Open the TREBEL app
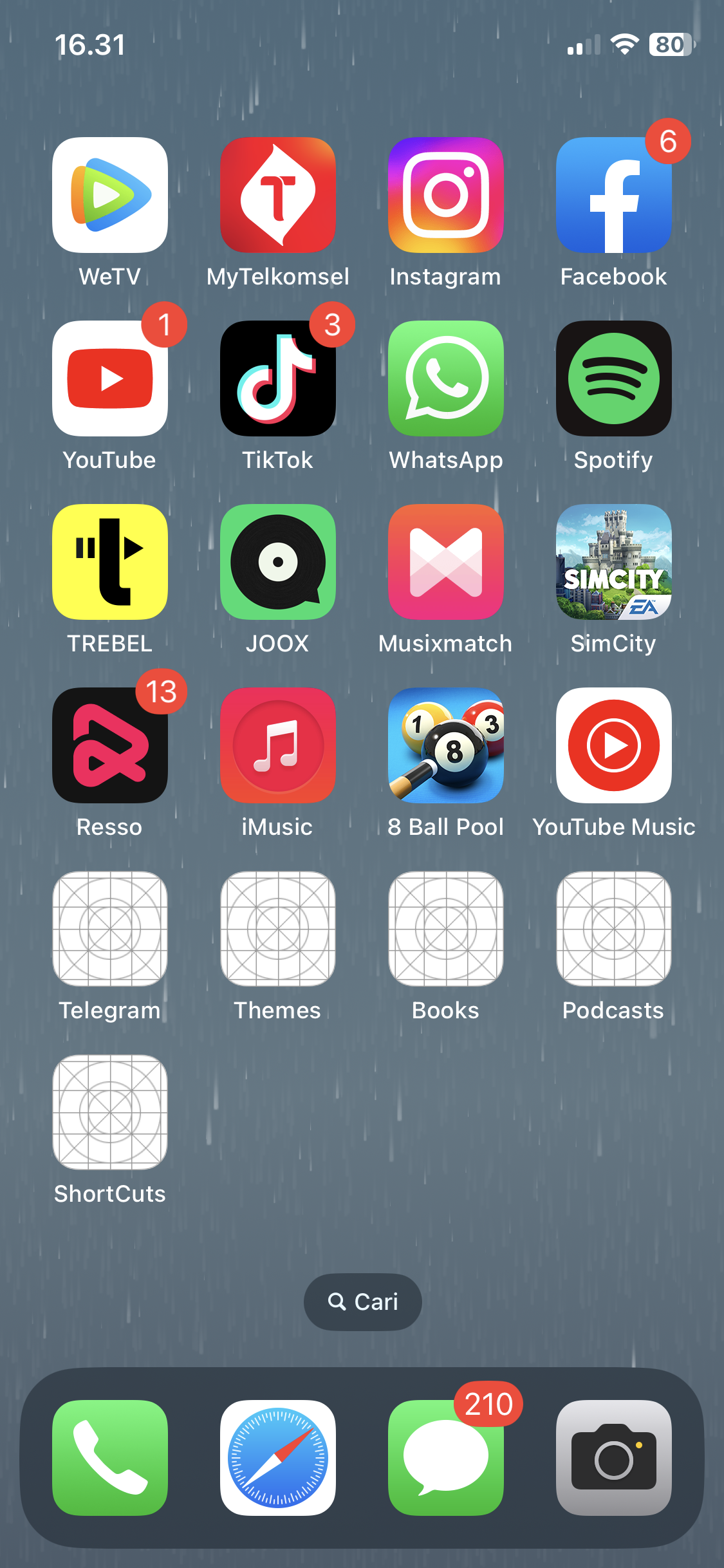 click(110, 562)
